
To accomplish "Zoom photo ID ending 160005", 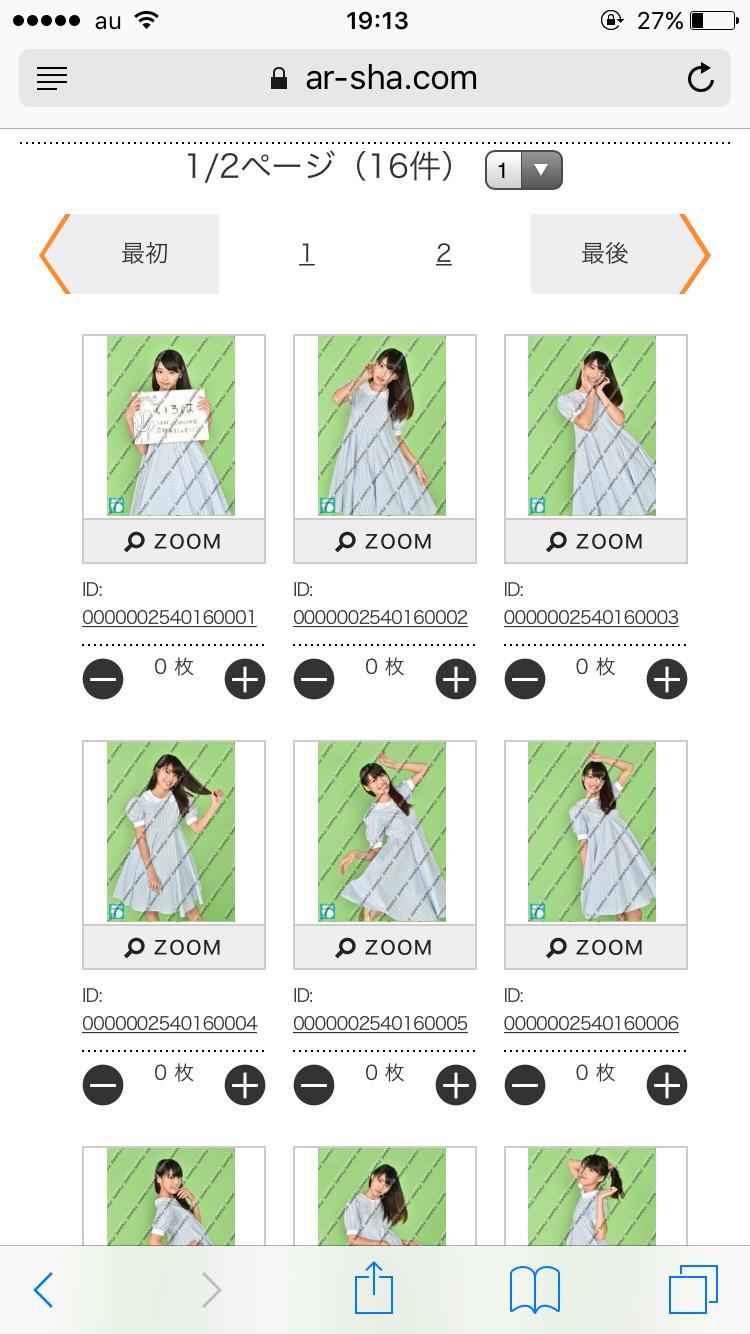I will coord(385,948).
